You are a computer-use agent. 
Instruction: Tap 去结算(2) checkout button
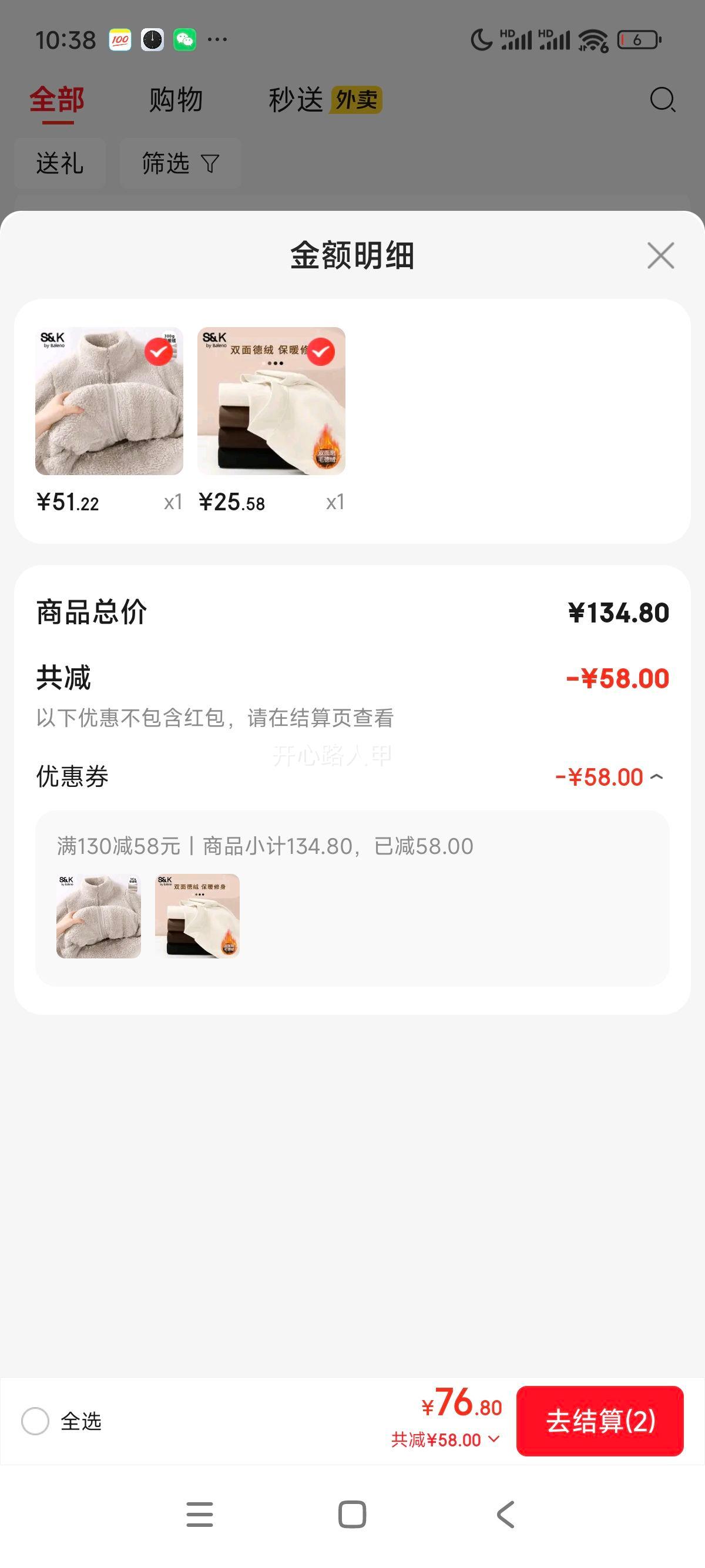pyautogui.click(x=600, y=1421)
